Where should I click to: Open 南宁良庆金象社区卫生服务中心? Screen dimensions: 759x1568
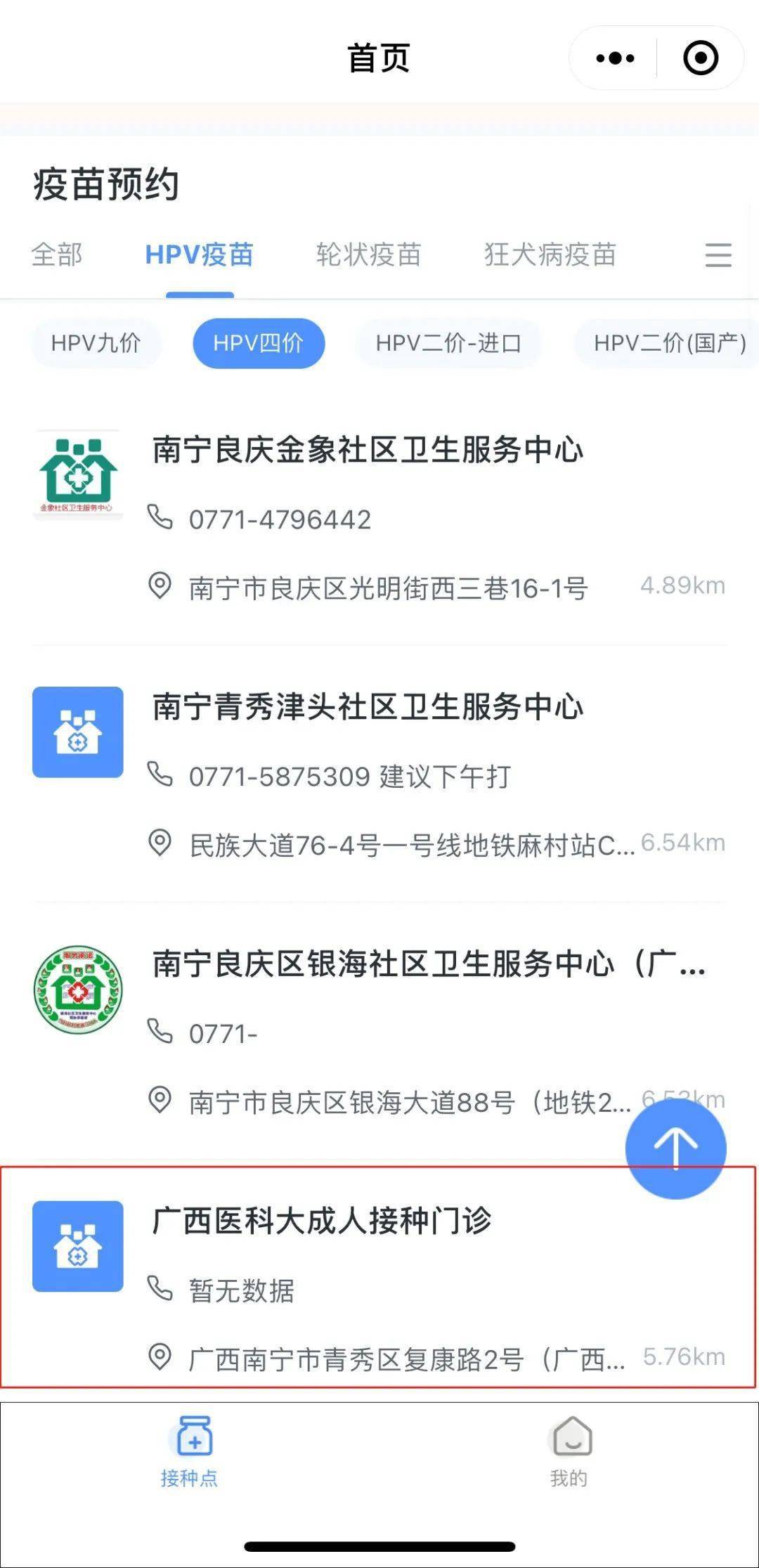(368, 450)
